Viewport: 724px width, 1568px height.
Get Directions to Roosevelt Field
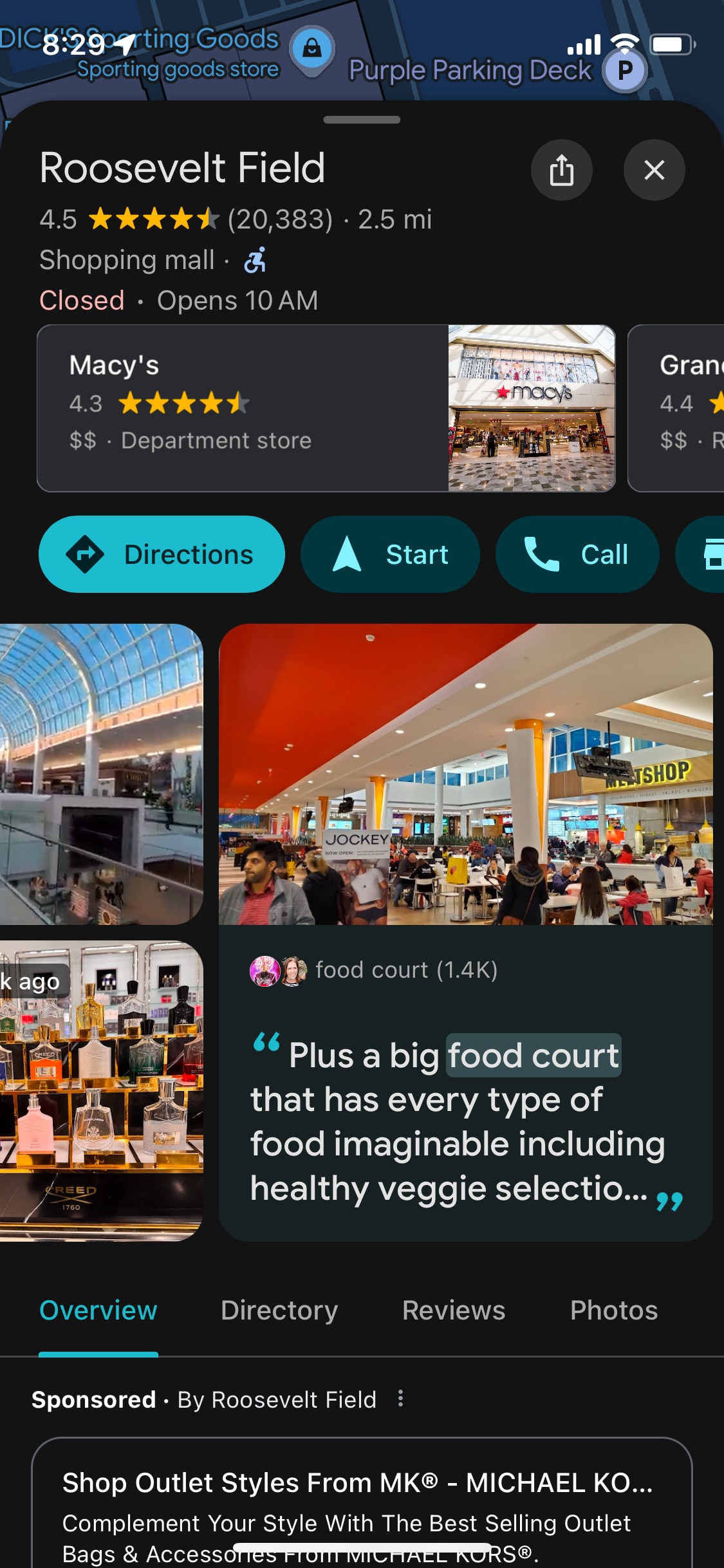click(162, 554)
